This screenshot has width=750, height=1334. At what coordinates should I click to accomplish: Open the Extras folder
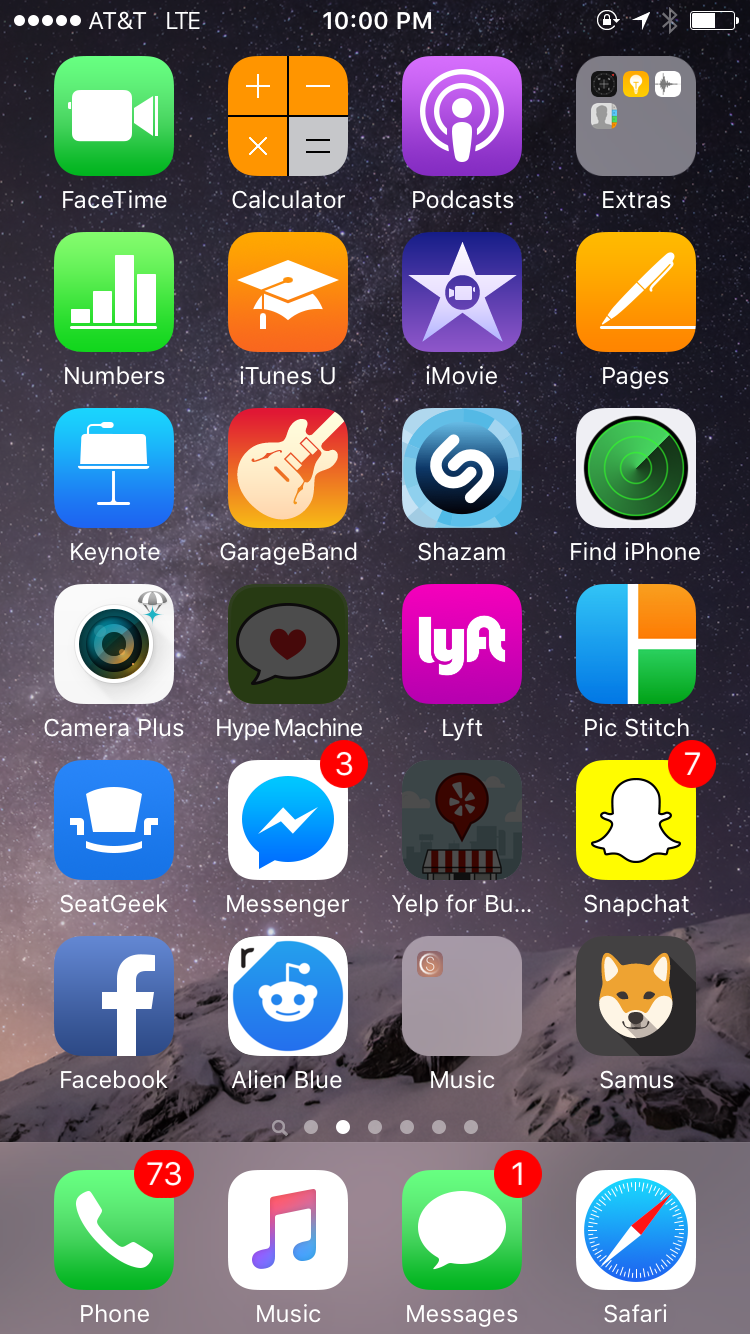(636, 116)
